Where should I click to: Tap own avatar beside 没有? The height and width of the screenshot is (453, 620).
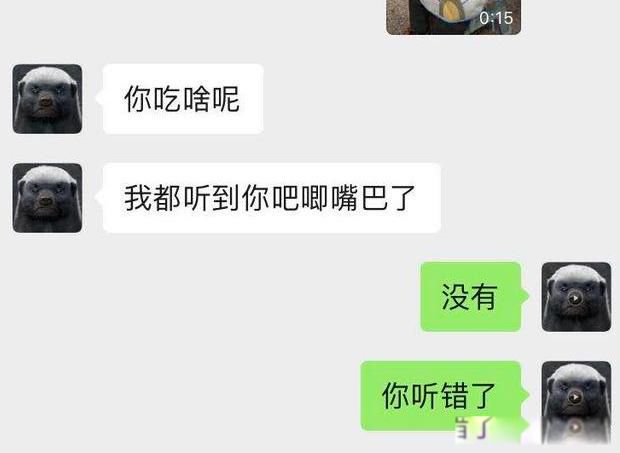(x=575, y=297)
